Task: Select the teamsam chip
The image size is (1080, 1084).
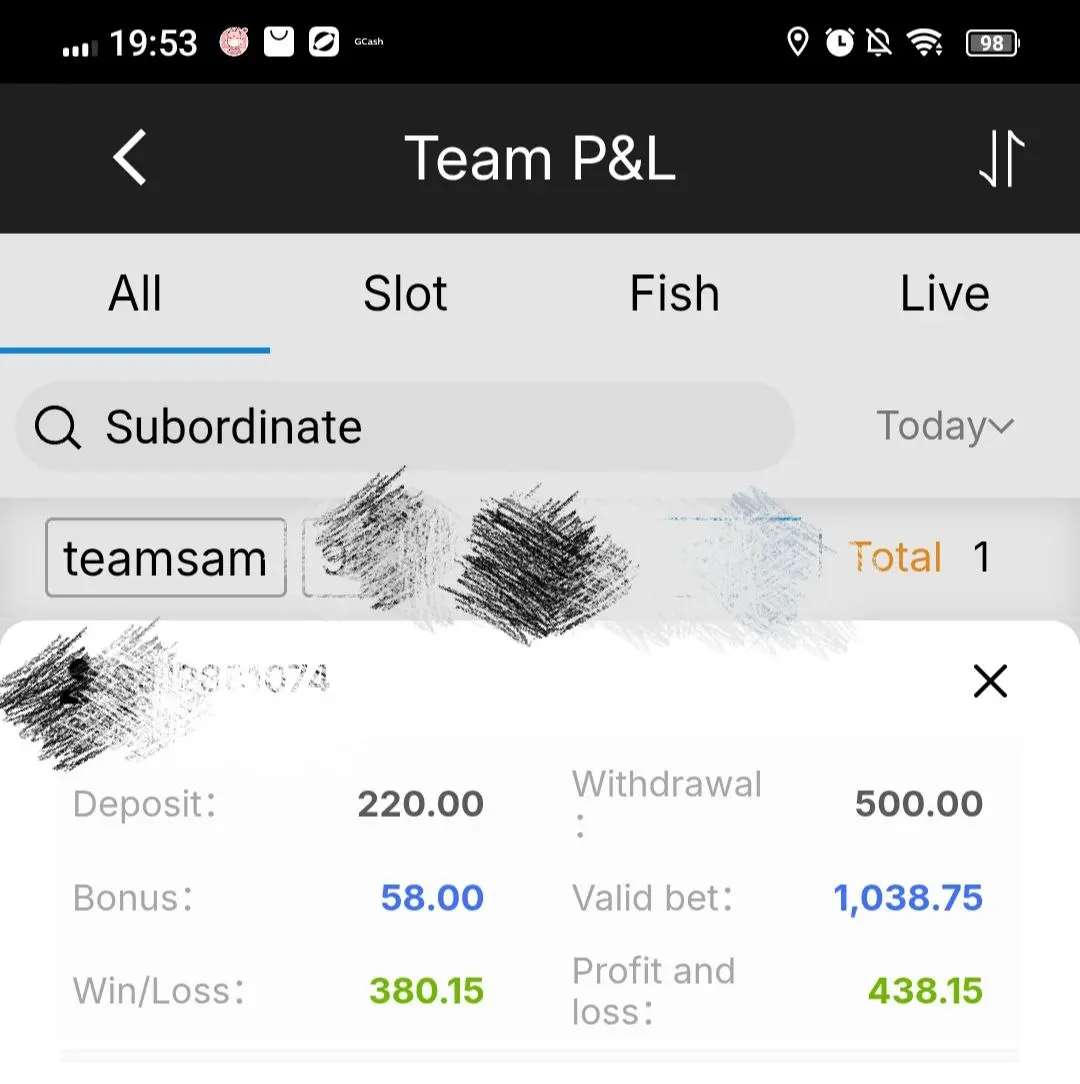Action: click(x=166, y=557)
